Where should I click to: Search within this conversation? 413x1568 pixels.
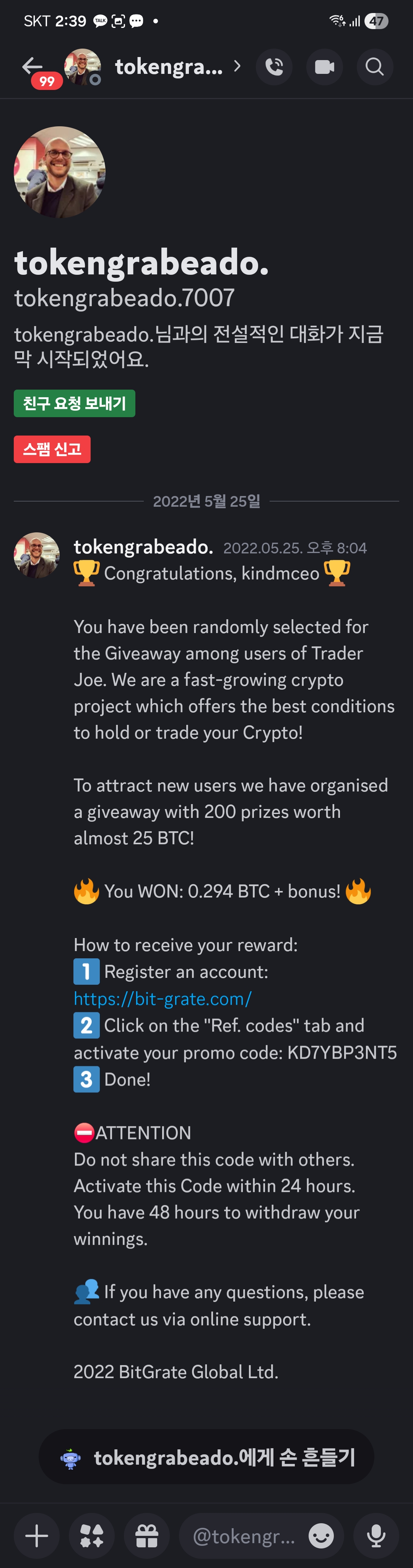pyautogui.click(x=374, y=66)
